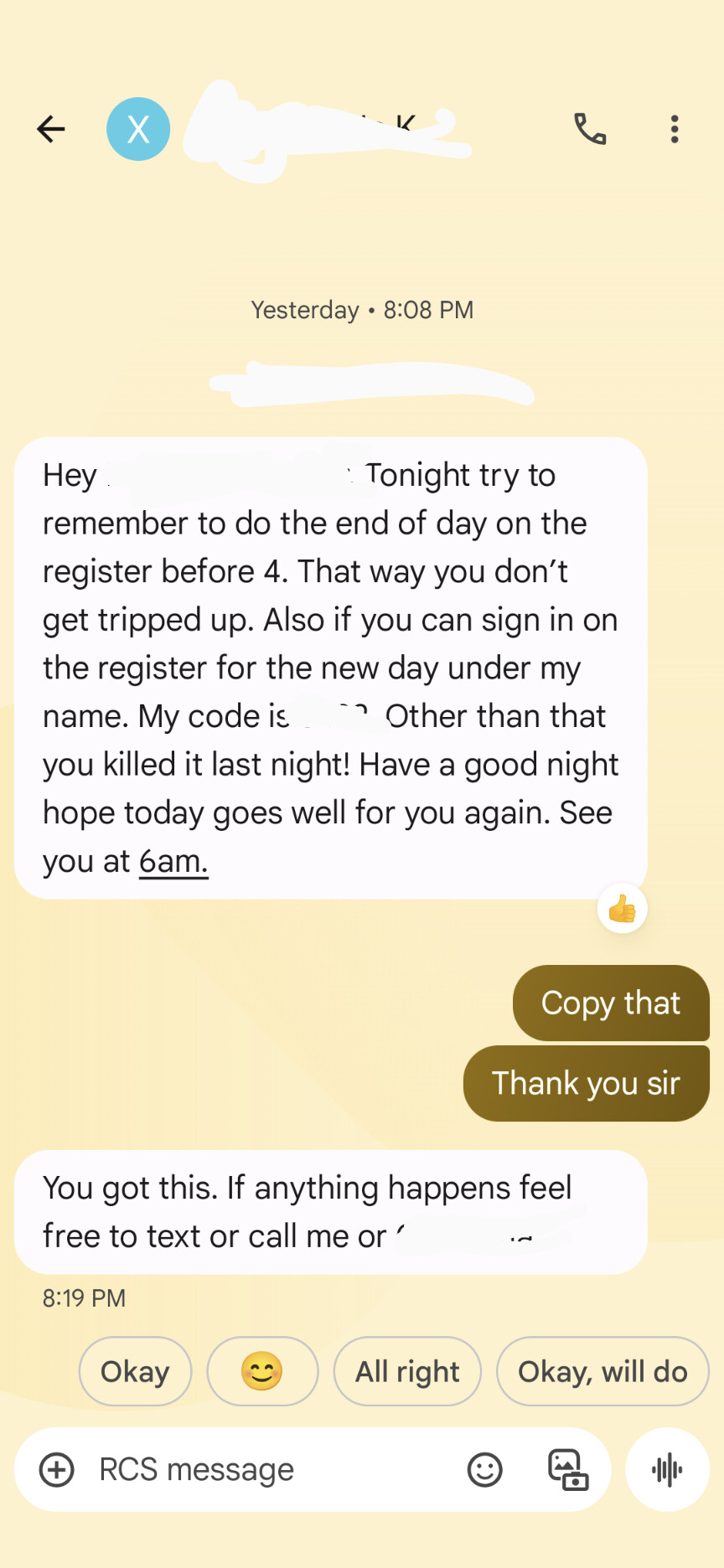Open the plus attachment menu
This screenshot has height=1568, width=724.
[57, 1470]
